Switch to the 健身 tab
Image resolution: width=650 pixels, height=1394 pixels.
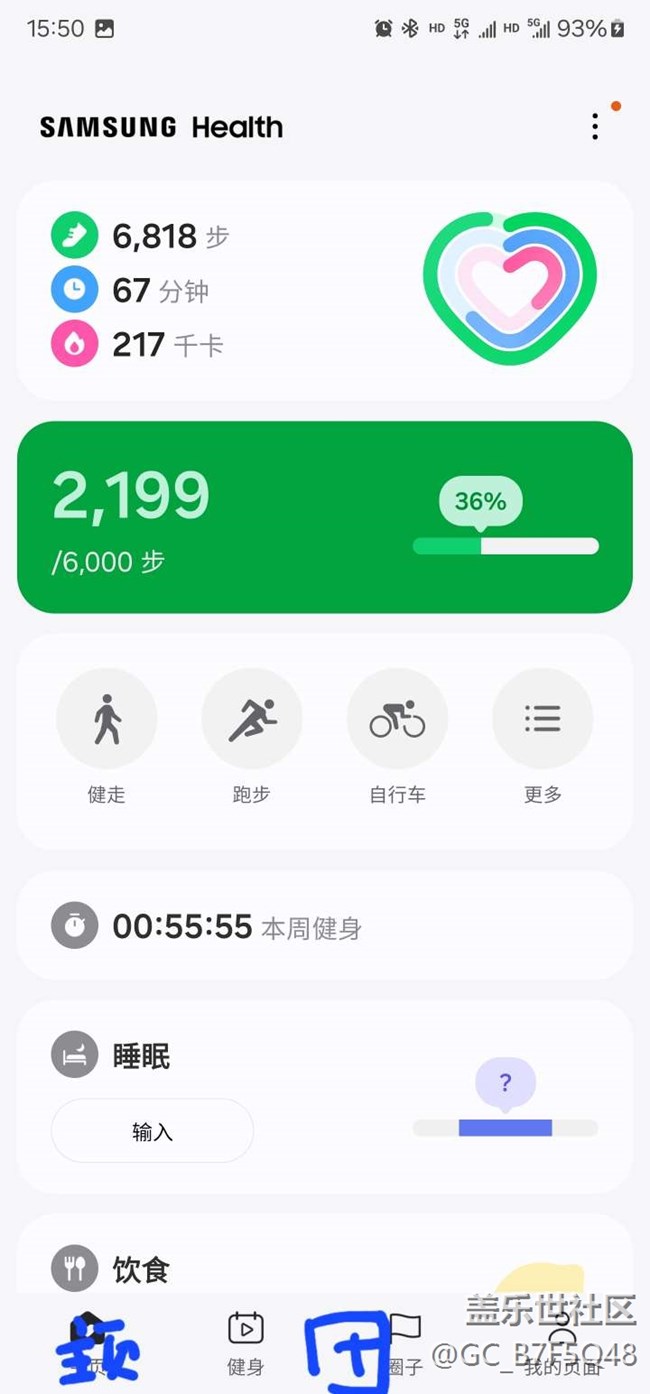pyautogui.click(x=245, y=1342)
